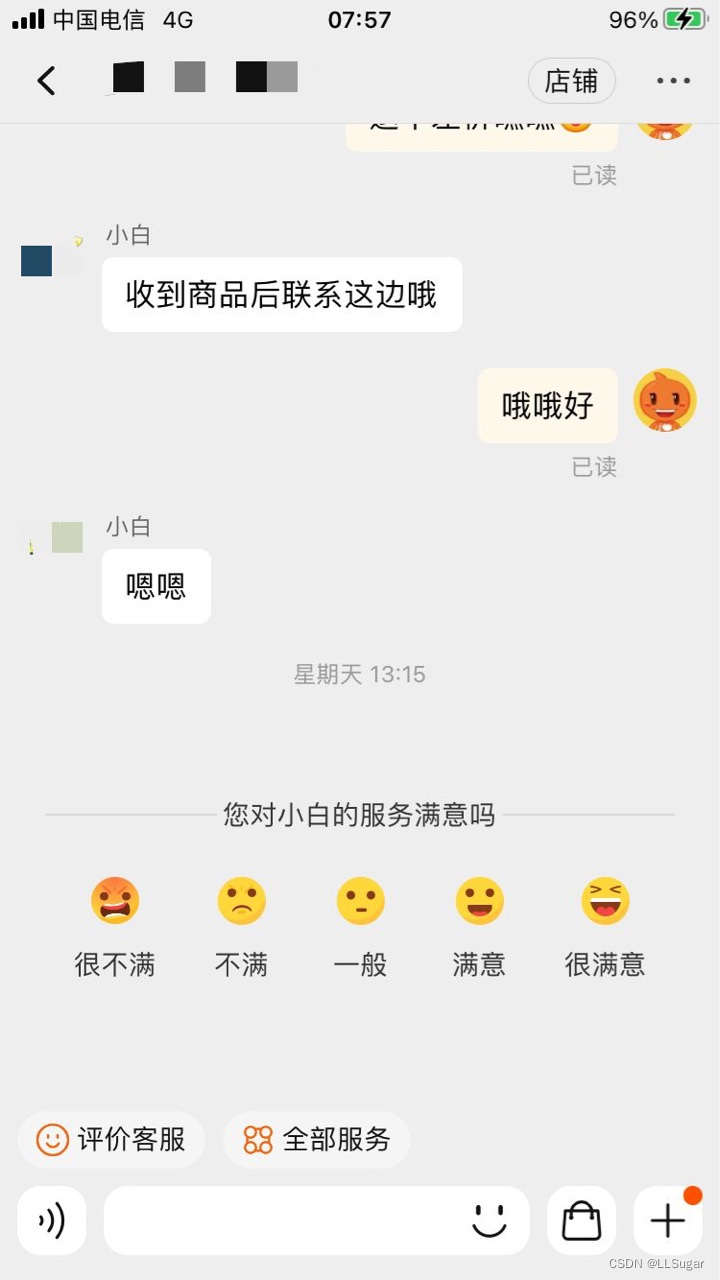Switch to voice input mode

coord(52,1220)
